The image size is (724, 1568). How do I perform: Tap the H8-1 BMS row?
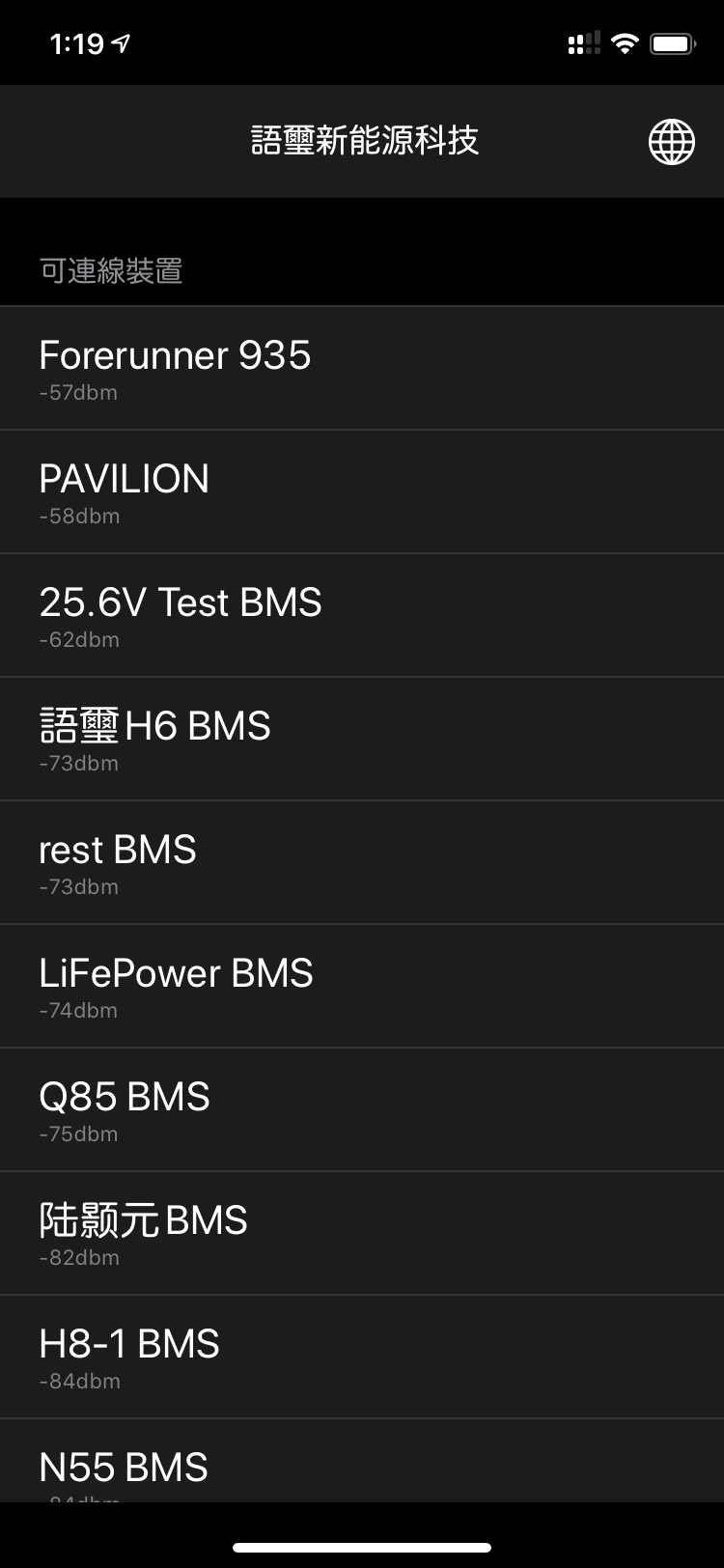coord(362,1357)
